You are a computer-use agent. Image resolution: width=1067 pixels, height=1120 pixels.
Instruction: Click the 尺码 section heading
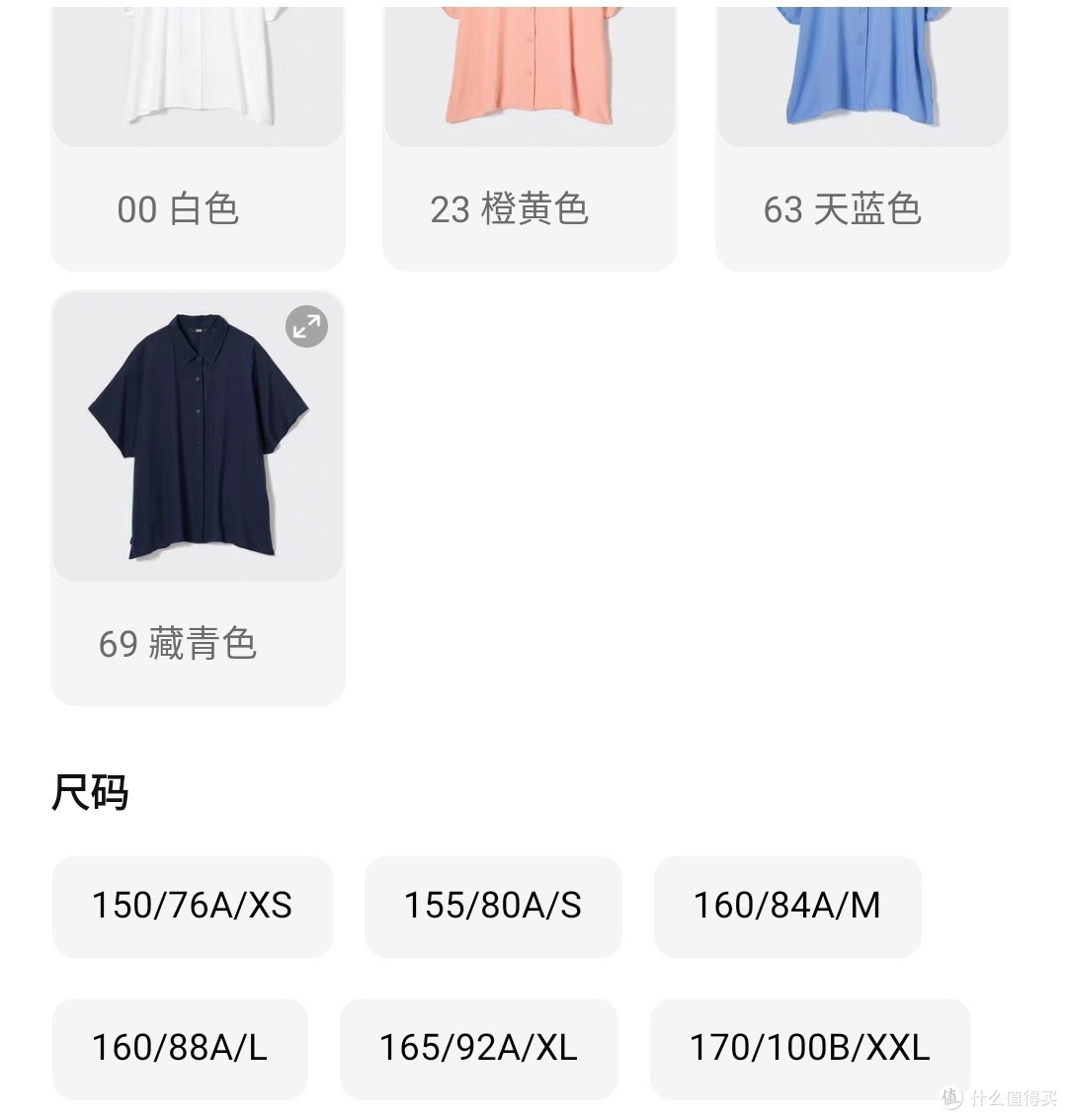tap(91, 790)
